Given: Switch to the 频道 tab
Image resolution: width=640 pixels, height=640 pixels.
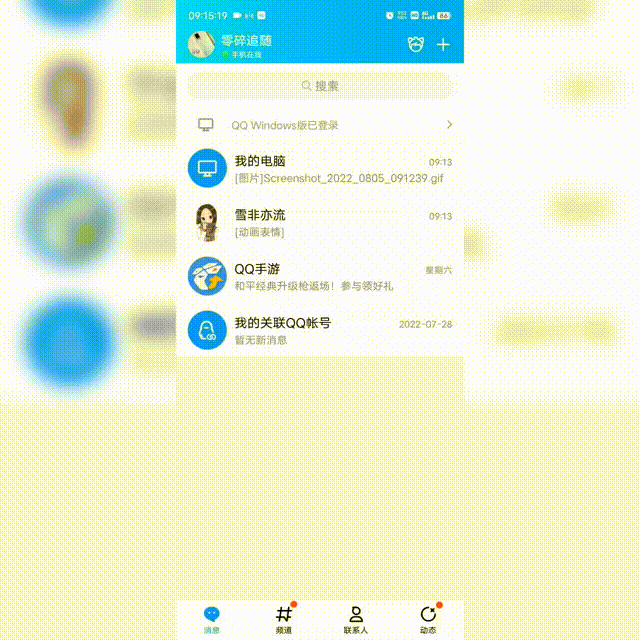Looking at the screenshot, I should click(284, 619).
